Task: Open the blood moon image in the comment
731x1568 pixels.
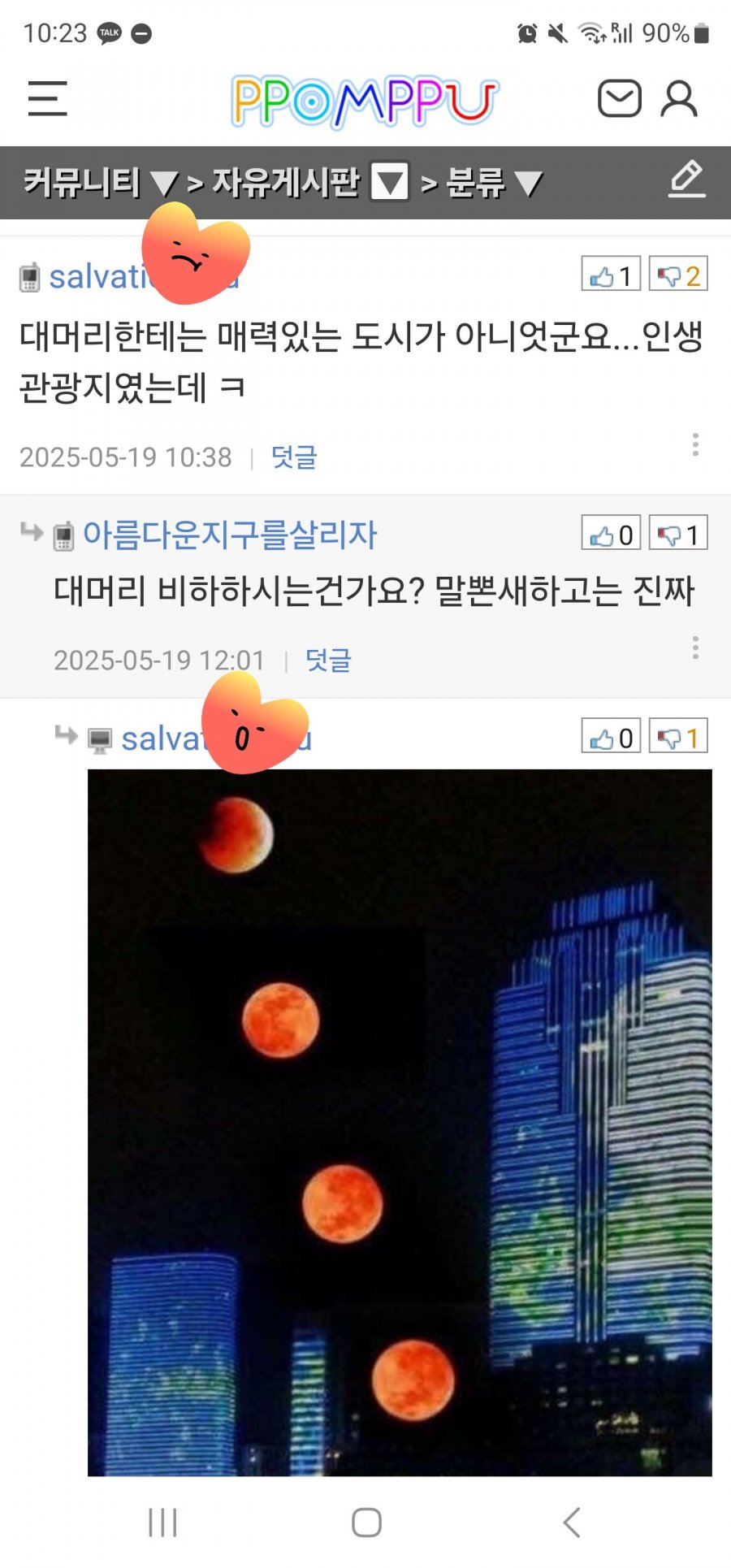Action: point(400,1121)
